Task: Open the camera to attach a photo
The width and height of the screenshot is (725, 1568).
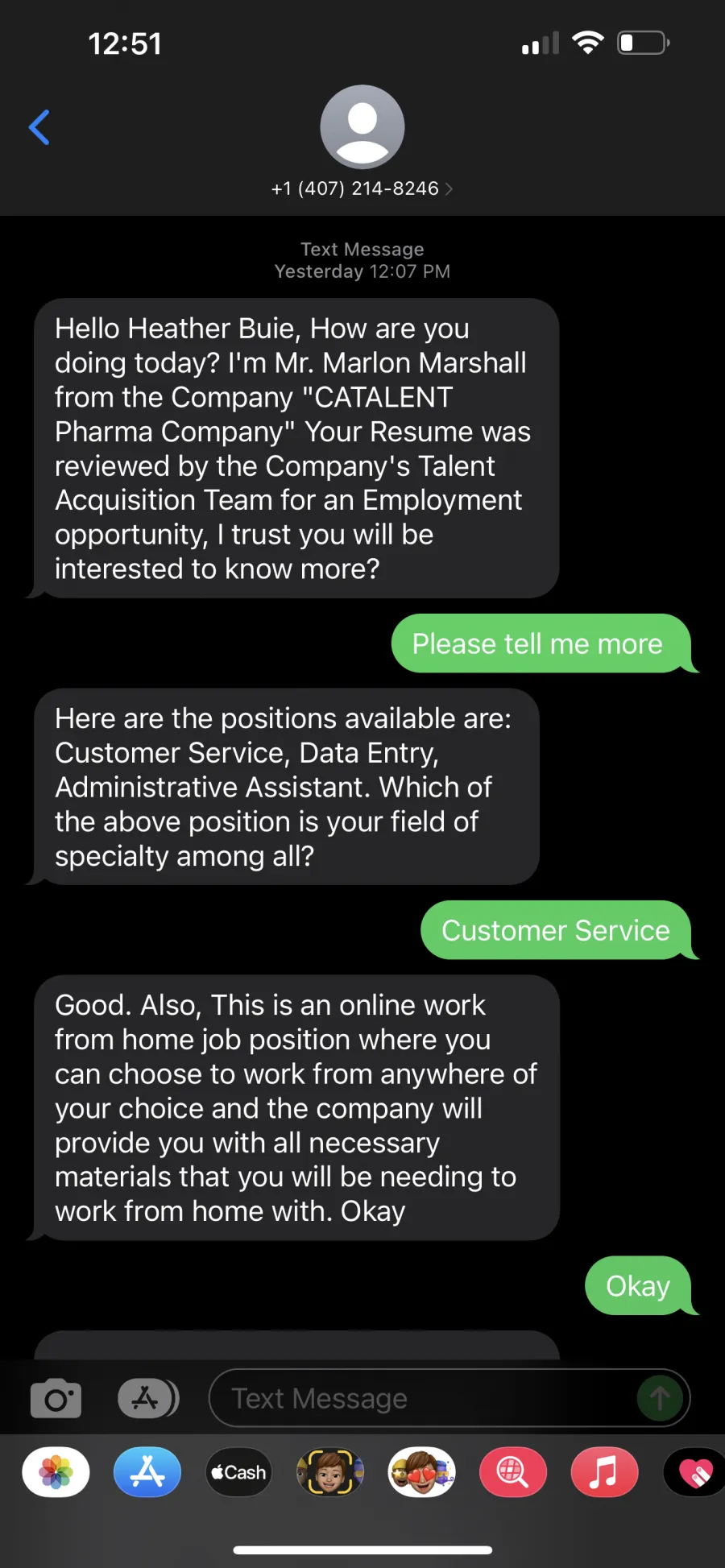Action: 56,1398
